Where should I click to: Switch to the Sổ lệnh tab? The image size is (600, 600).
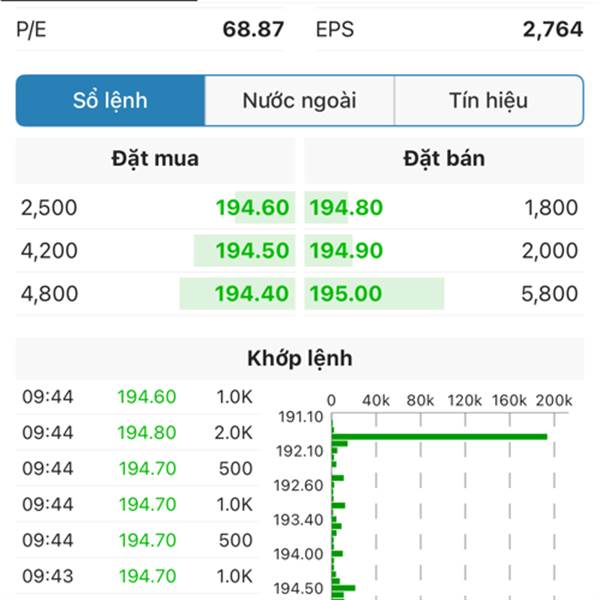(110, 101)
